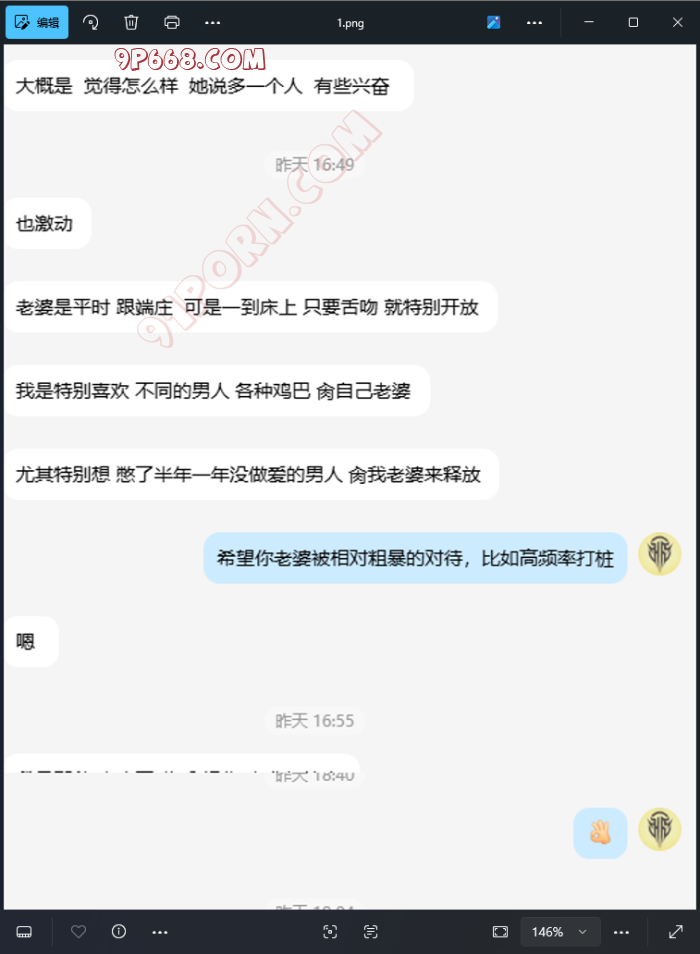Screen dimensions: 700x954
Task: Delete this image with the trash icon
Action: tap(131, 22)
